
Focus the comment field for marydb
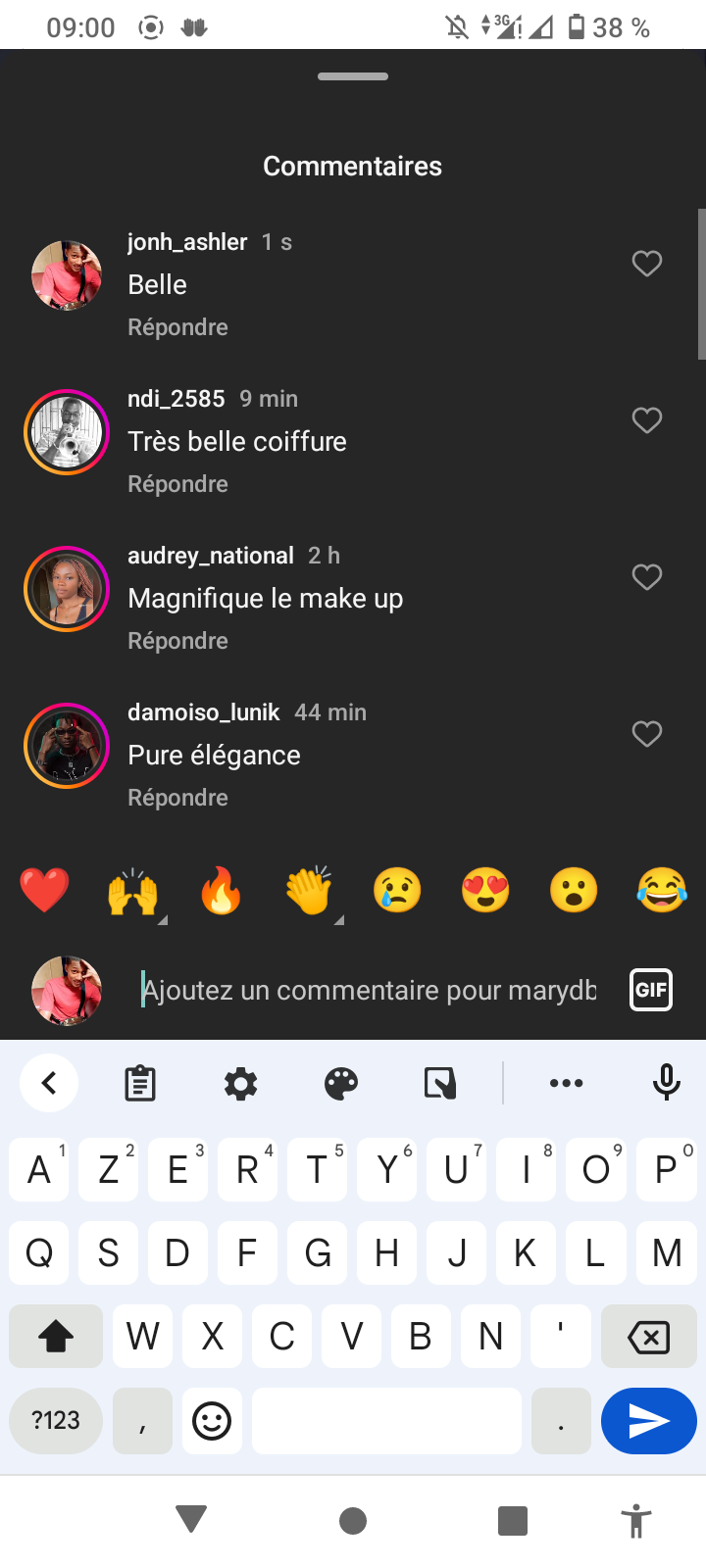pyautogui.click(x=369, y=990)
